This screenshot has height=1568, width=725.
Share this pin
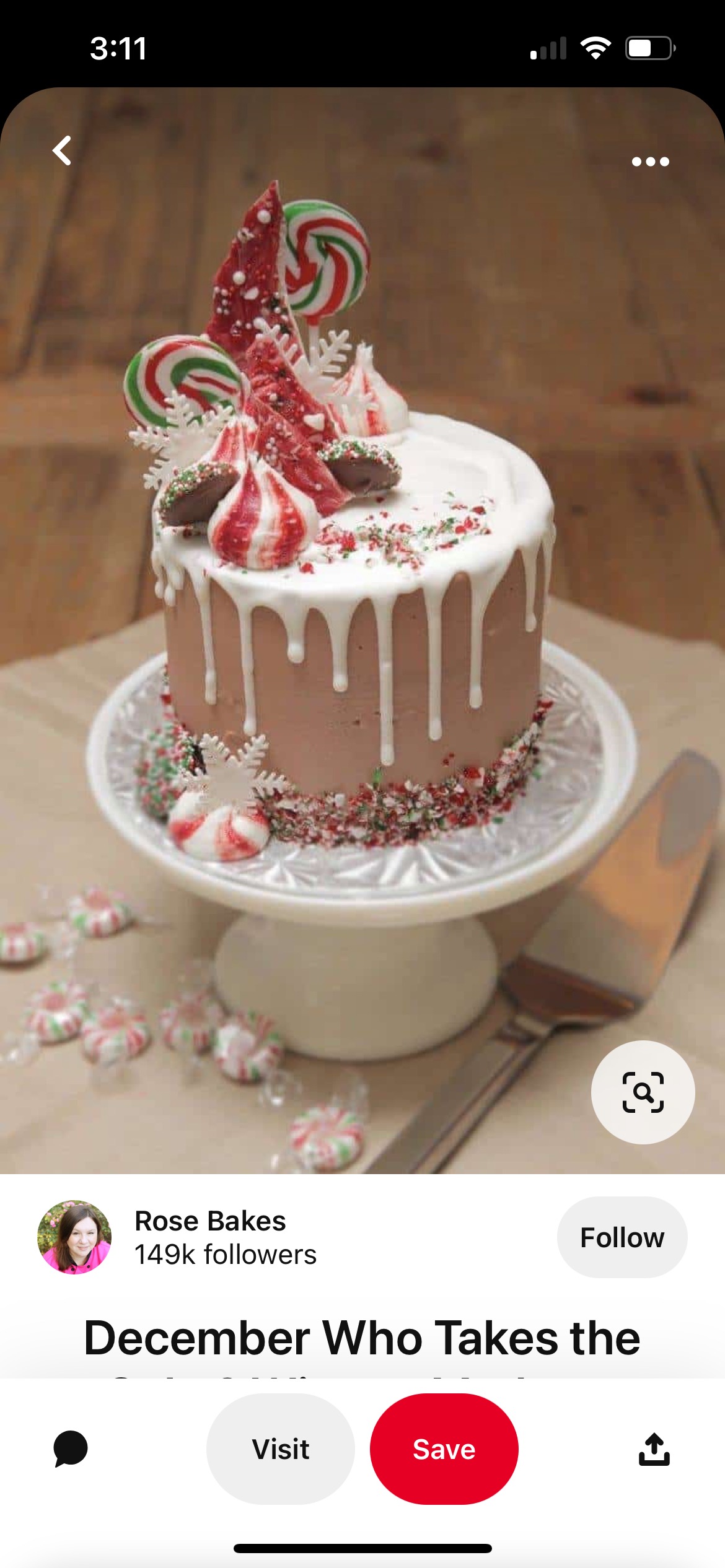pyautogui.click(x=654, y=1449)
